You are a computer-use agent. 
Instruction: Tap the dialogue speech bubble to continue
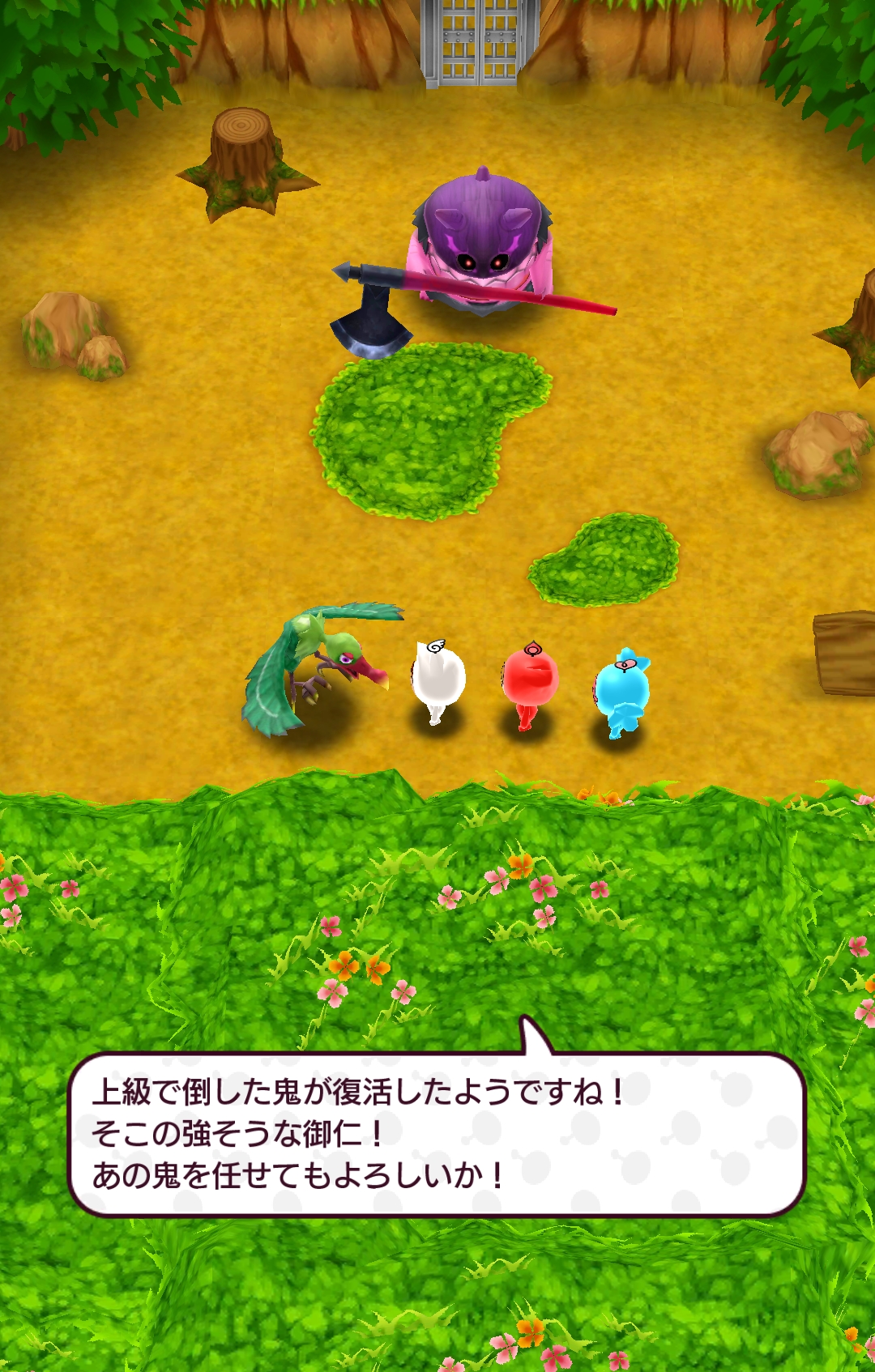(x=437, y=1134)
